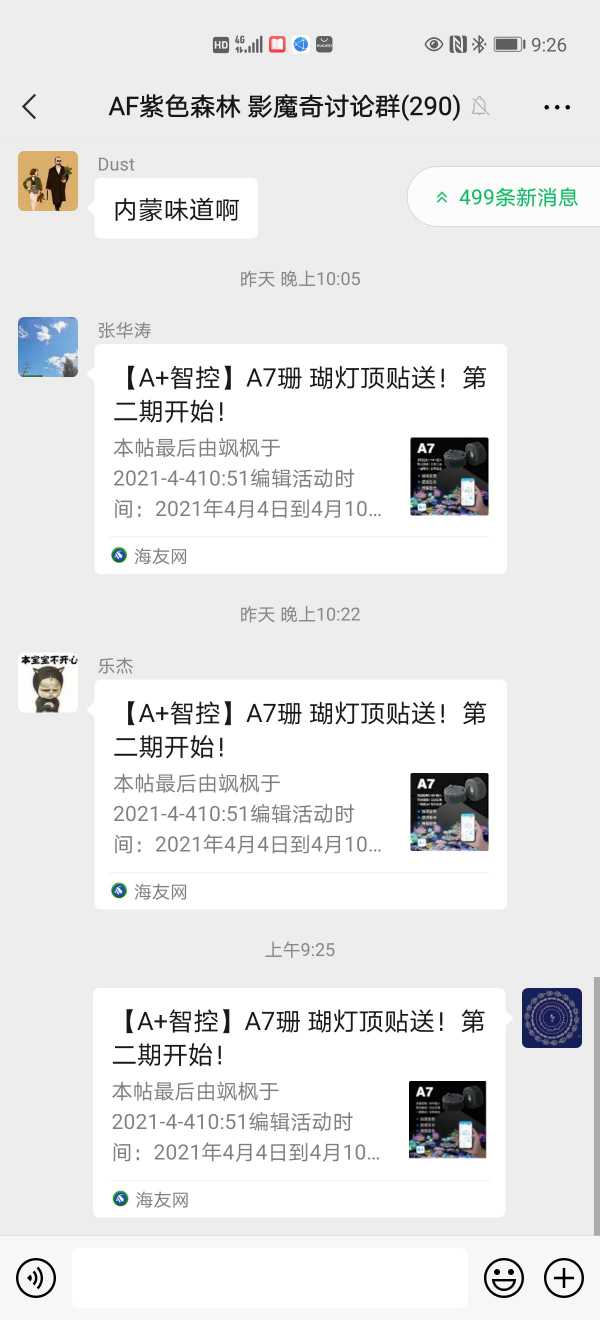Jump to the 499条新消息 unread messages

pyautogui.click(x=508, y=197)
